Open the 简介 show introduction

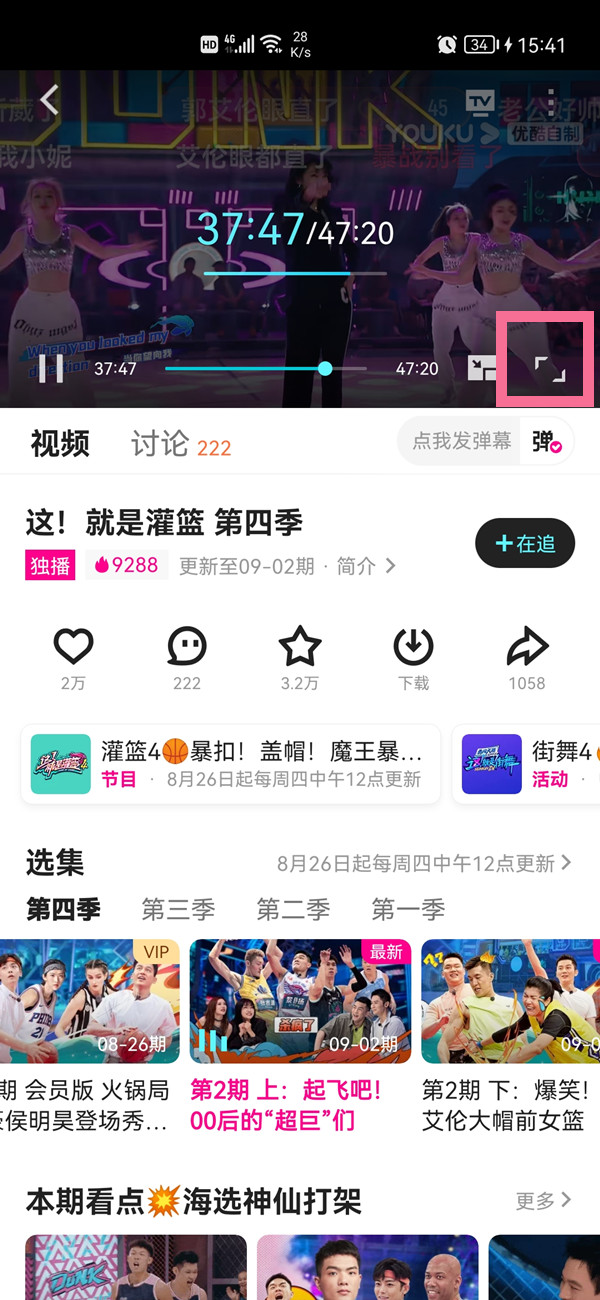point(366,566)
